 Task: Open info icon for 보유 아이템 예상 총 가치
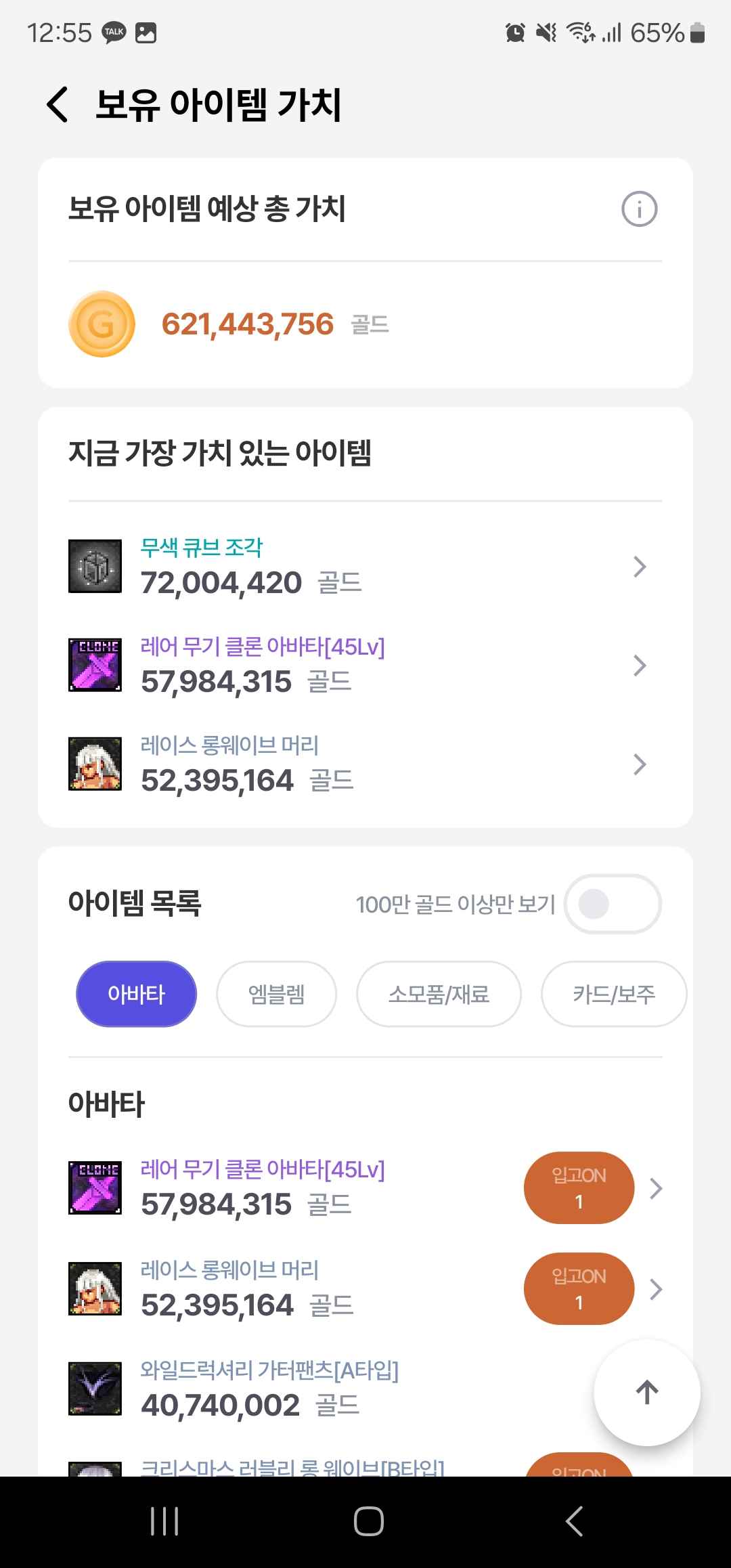pos(639,209)
